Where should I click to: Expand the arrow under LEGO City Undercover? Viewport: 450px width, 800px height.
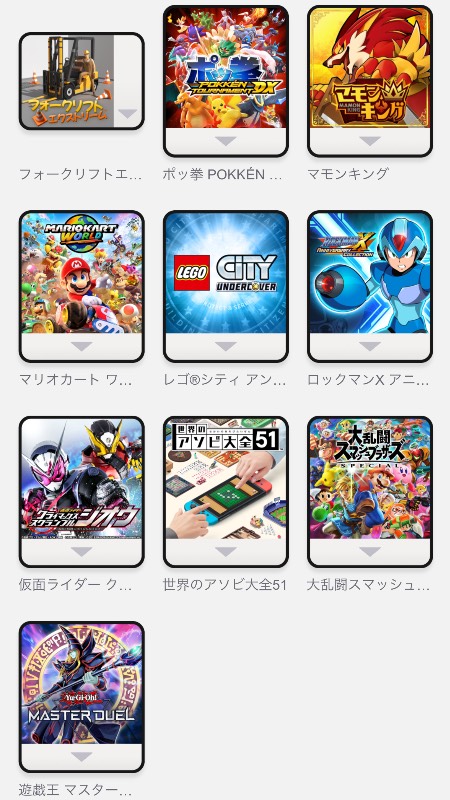[226, 346]
